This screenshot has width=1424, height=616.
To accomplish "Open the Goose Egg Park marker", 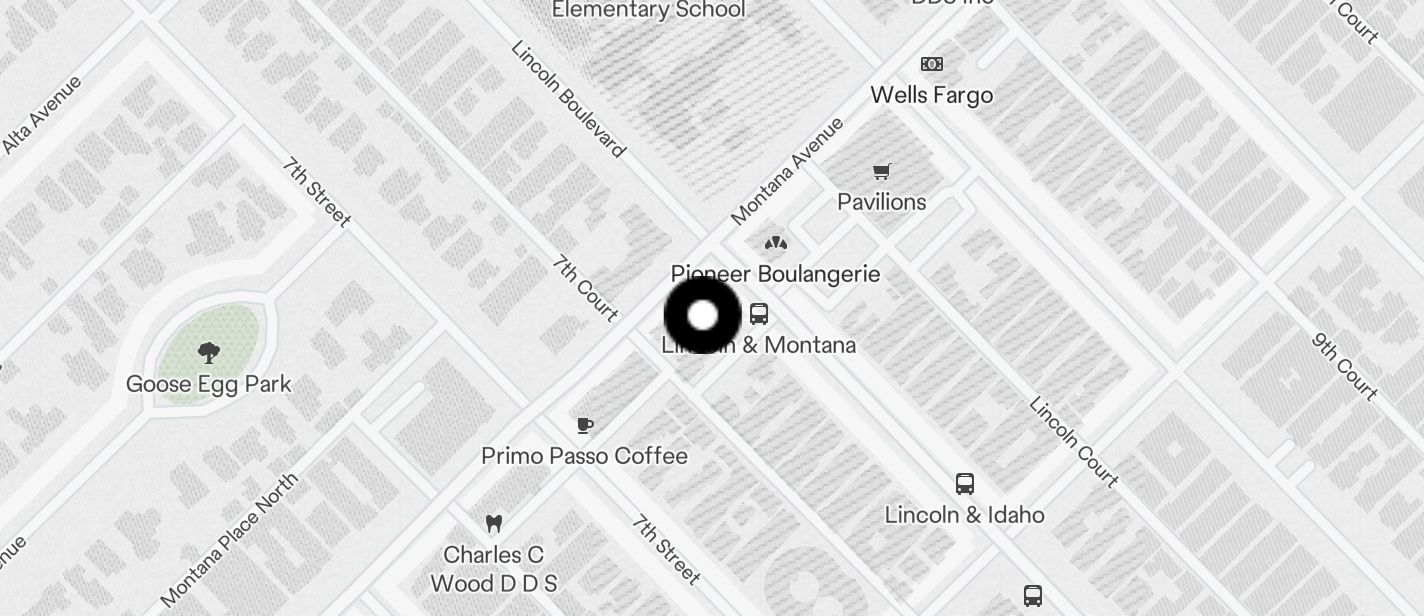I will pos(209,352).
